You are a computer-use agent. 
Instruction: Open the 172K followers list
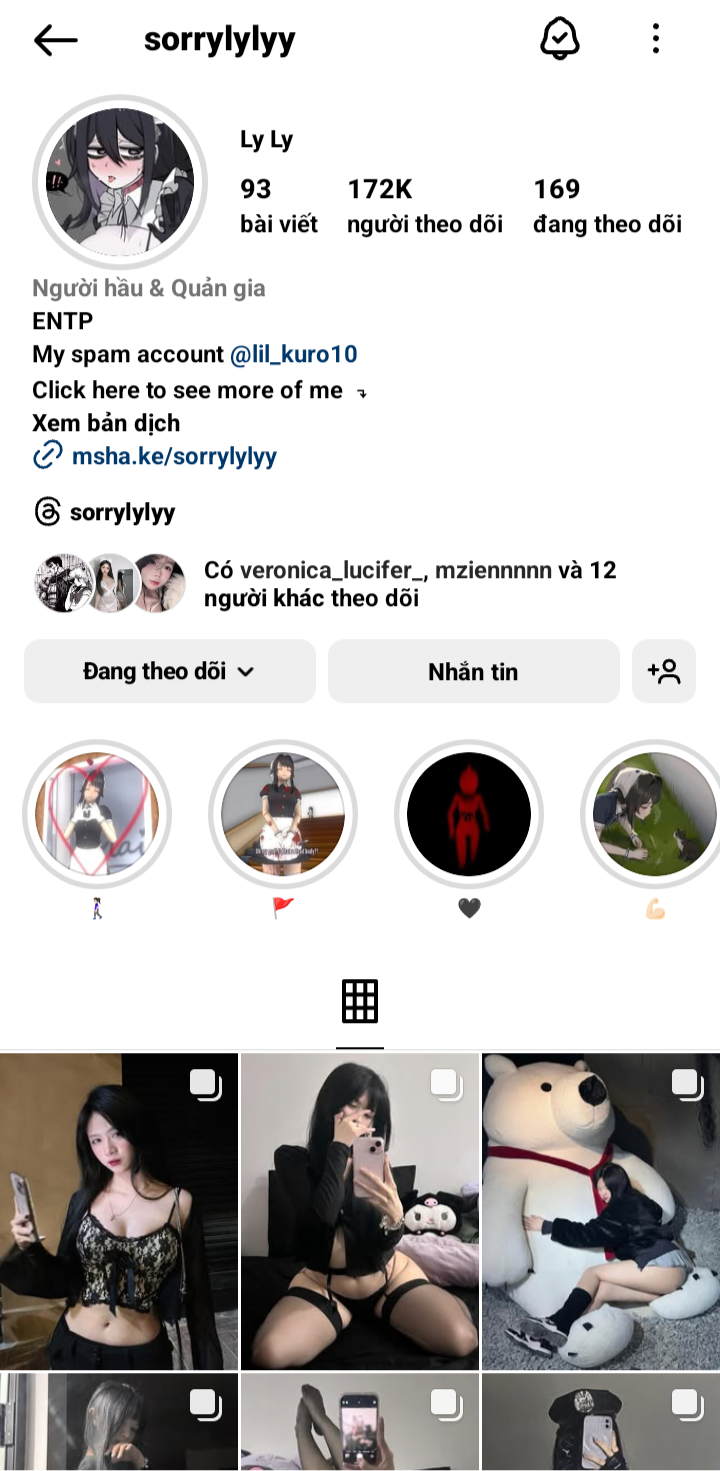[425, 206]
